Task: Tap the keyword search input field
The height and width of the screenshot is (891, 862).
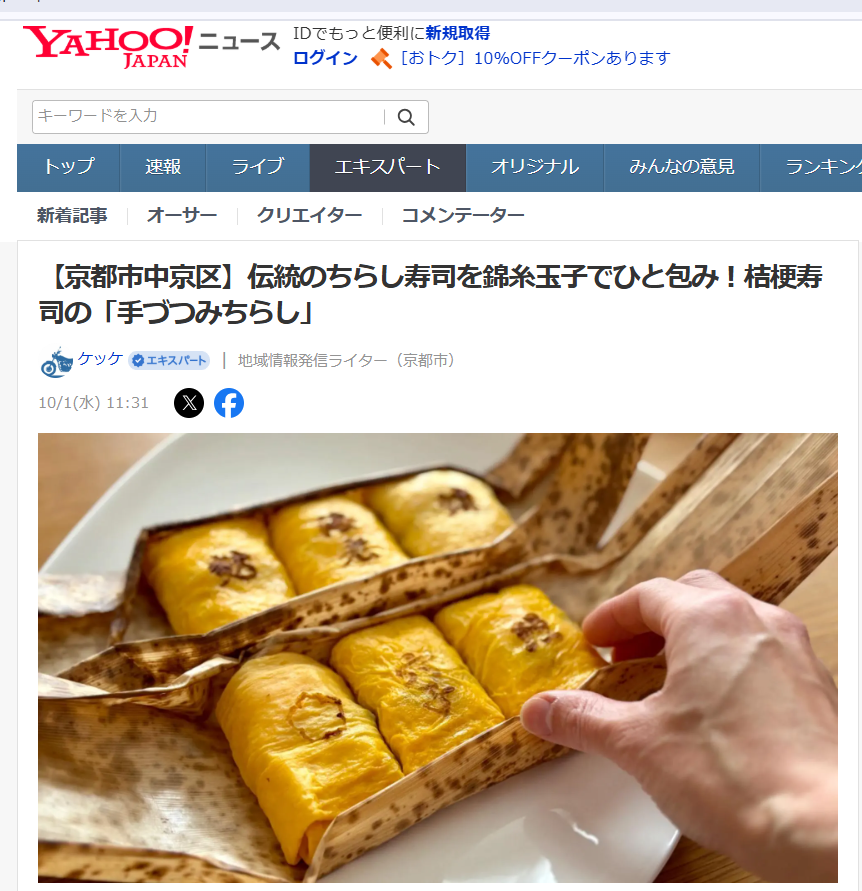Action: pos(208,116)
